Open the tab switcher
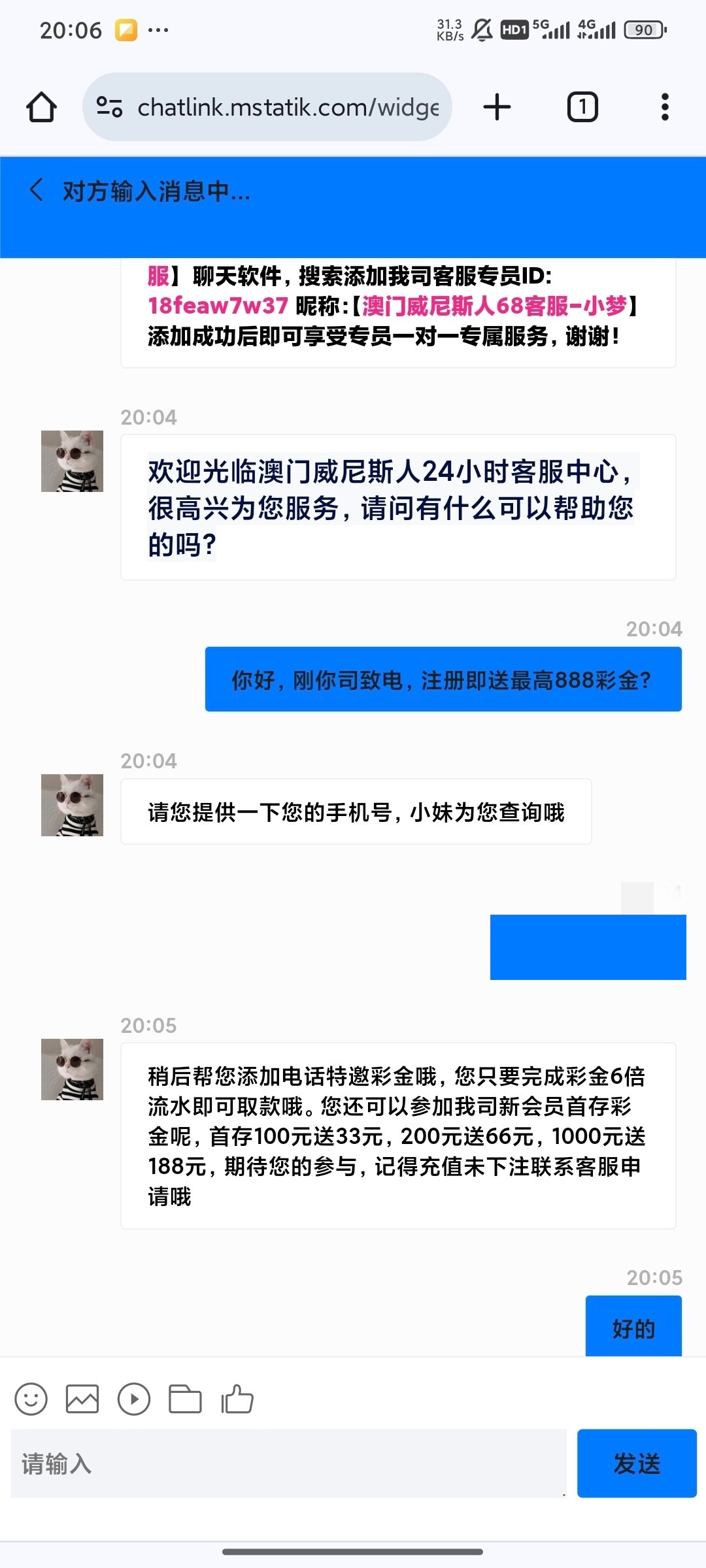This screenshot has height=1568, width=706. [582, 107]
